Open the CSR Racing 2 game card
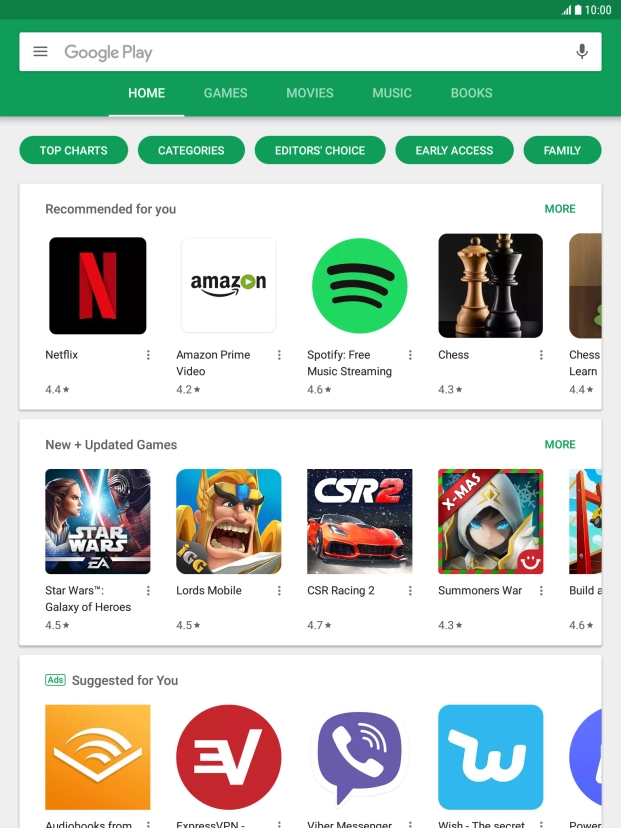Image resolution: width=621 pixels, height=828 pixels. [360, 521]
